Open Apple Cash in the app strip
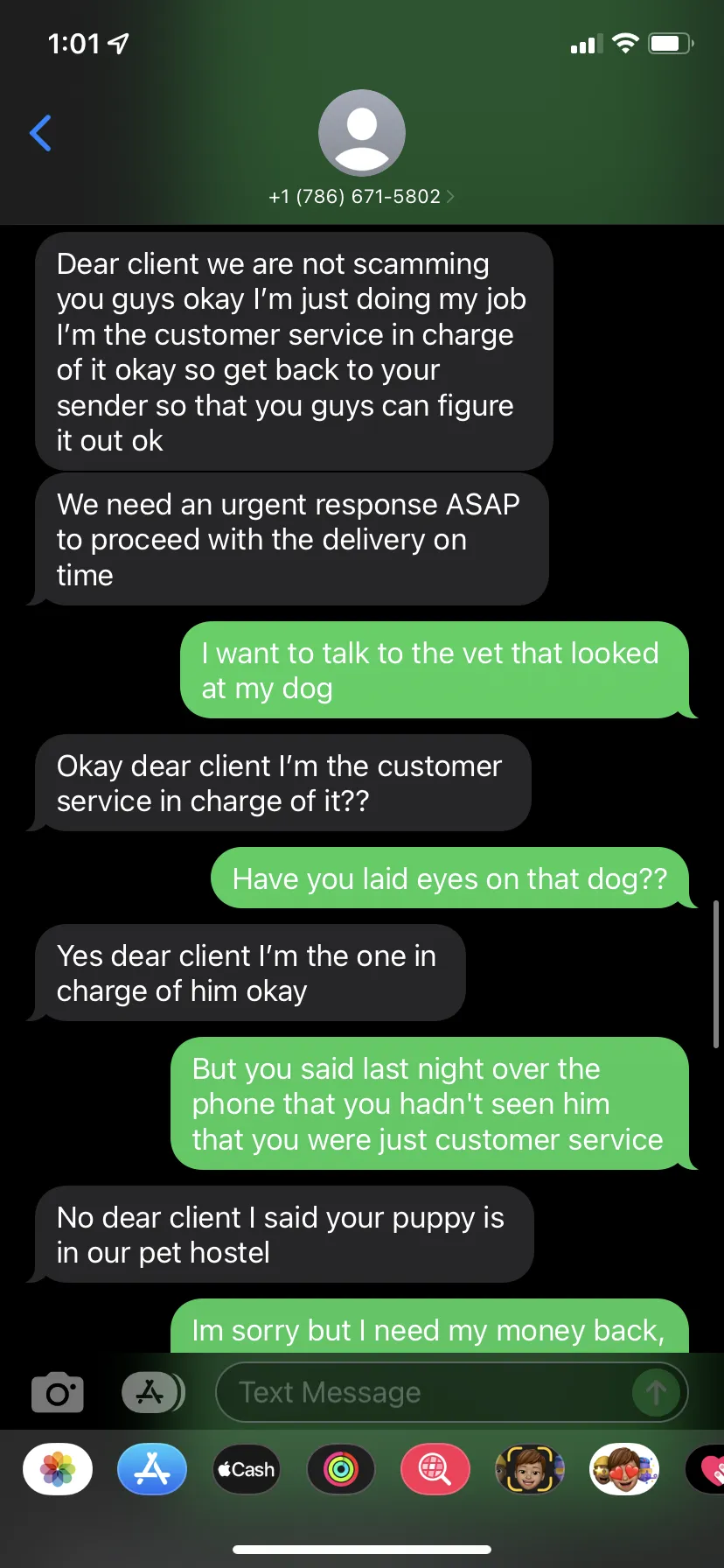The image size is (724, 1568). [x=247, y=1469]
